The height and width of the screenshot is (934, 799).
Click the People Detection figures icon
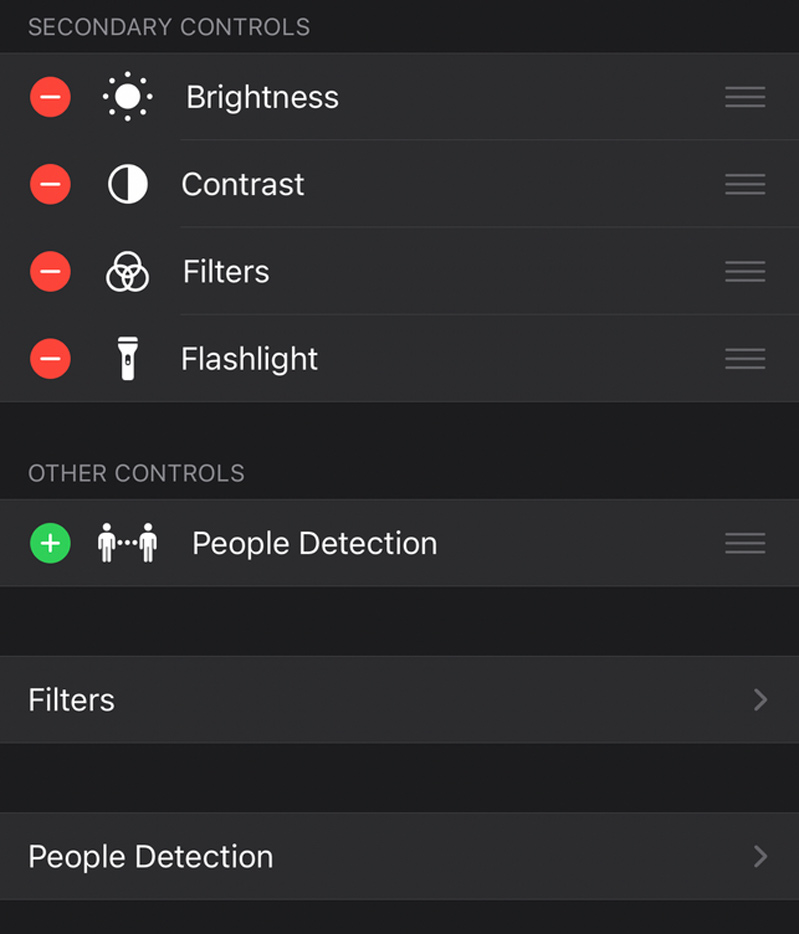(128, 543)
